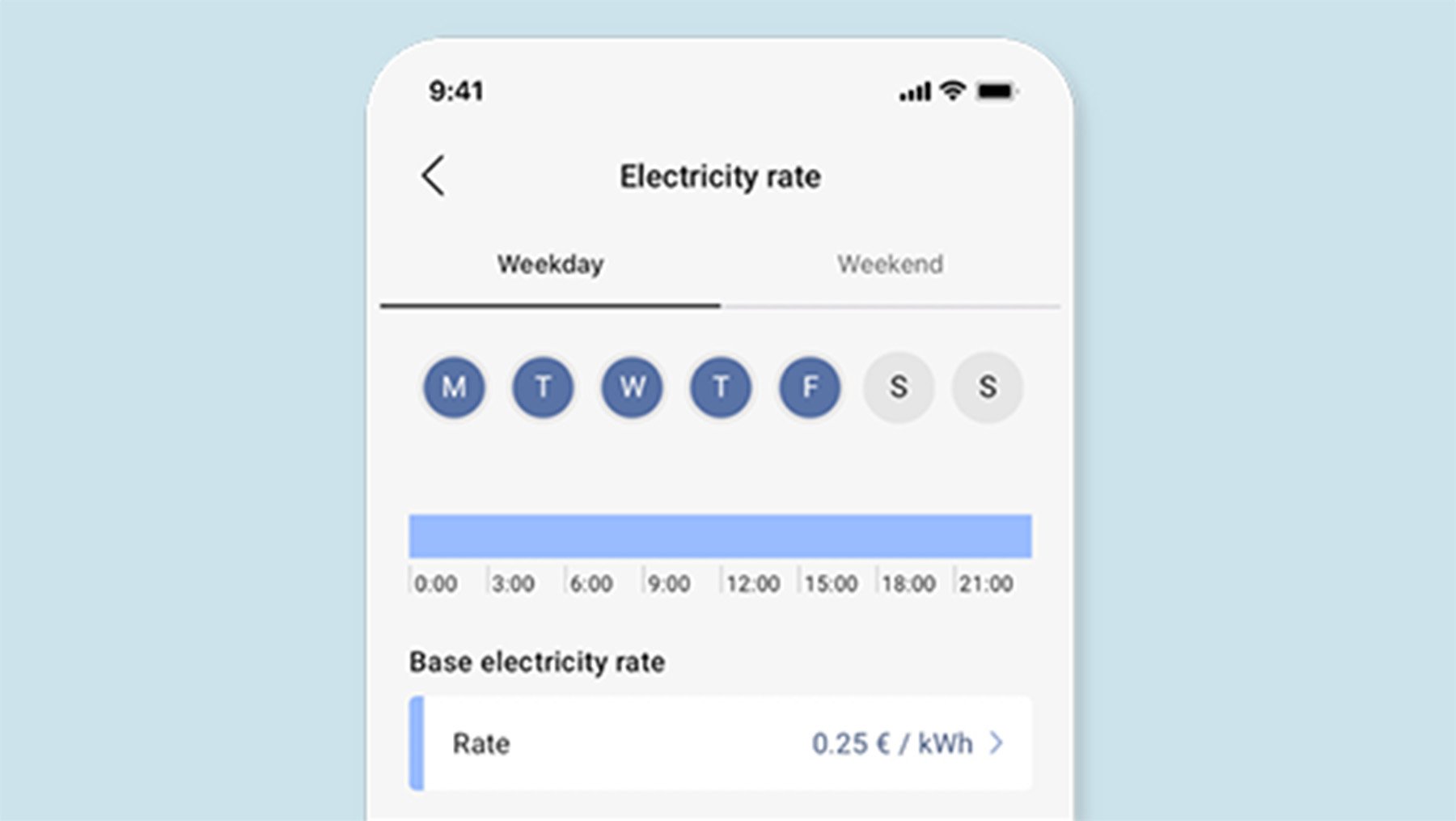The height and width of the screenshot is (821, 1456).
Task: Enable Sunday, the last S chip
Action: [x=988, y=387]
